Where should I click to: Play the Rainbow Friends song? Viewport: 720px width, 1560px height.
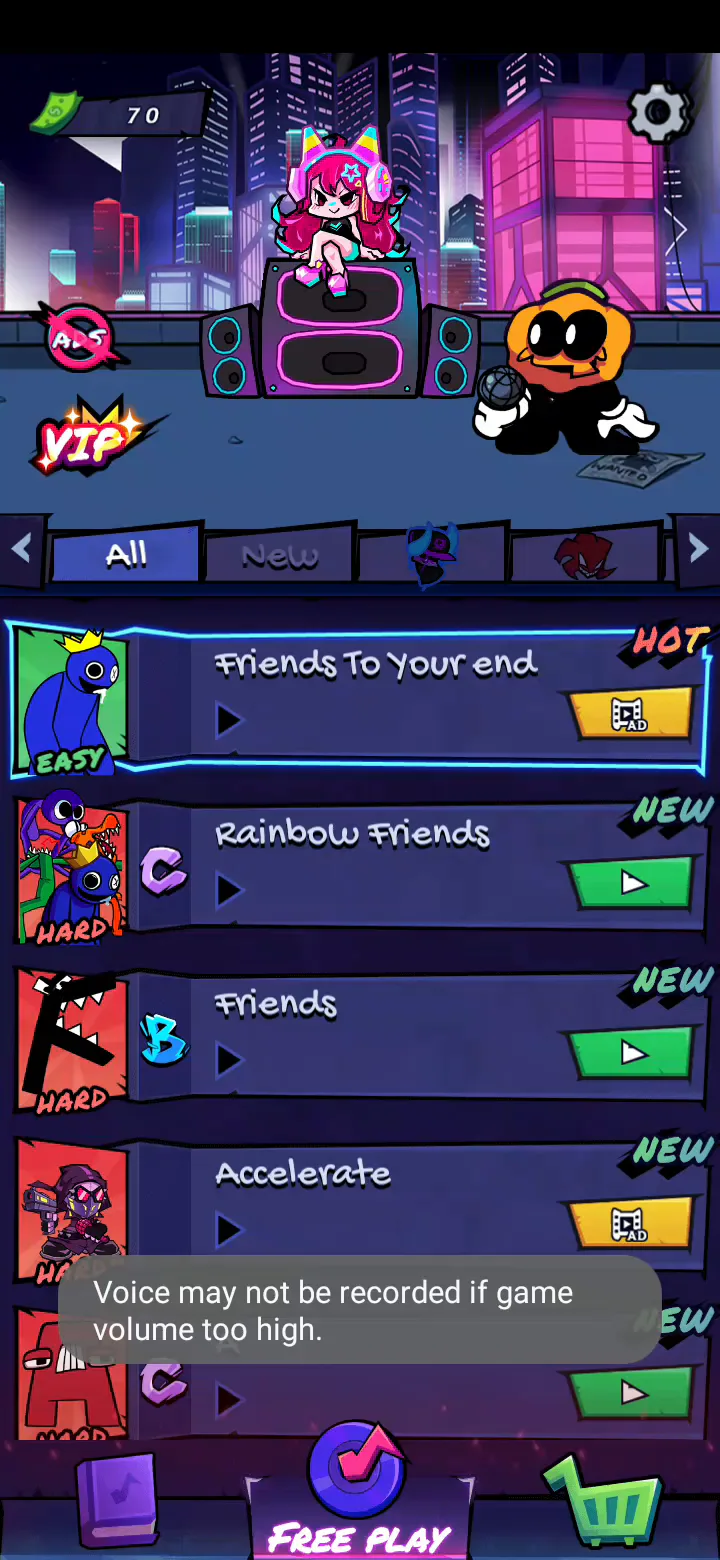[630, 882]
